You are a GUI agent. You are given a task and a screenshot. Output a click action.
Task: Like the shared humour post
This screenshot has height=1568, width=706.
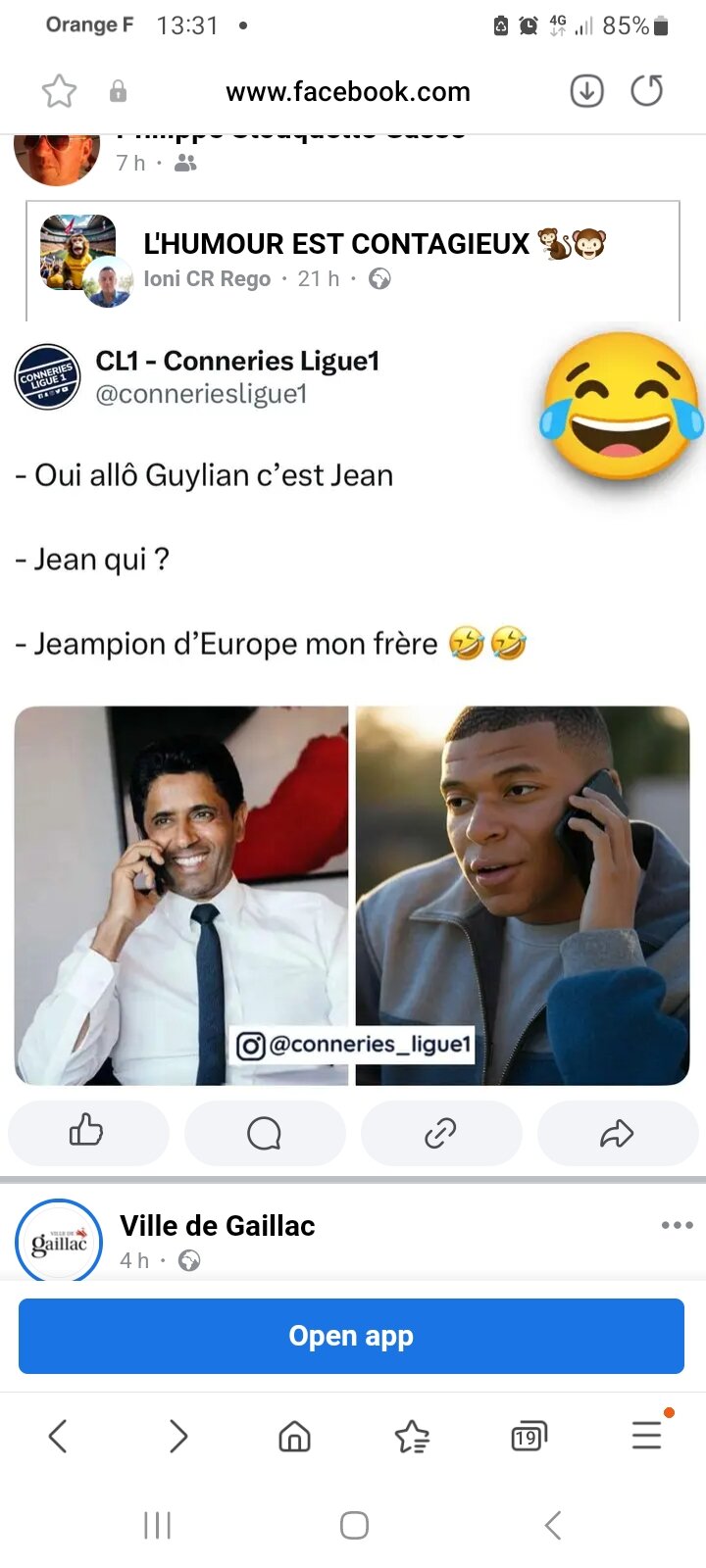click(87, 1133)
